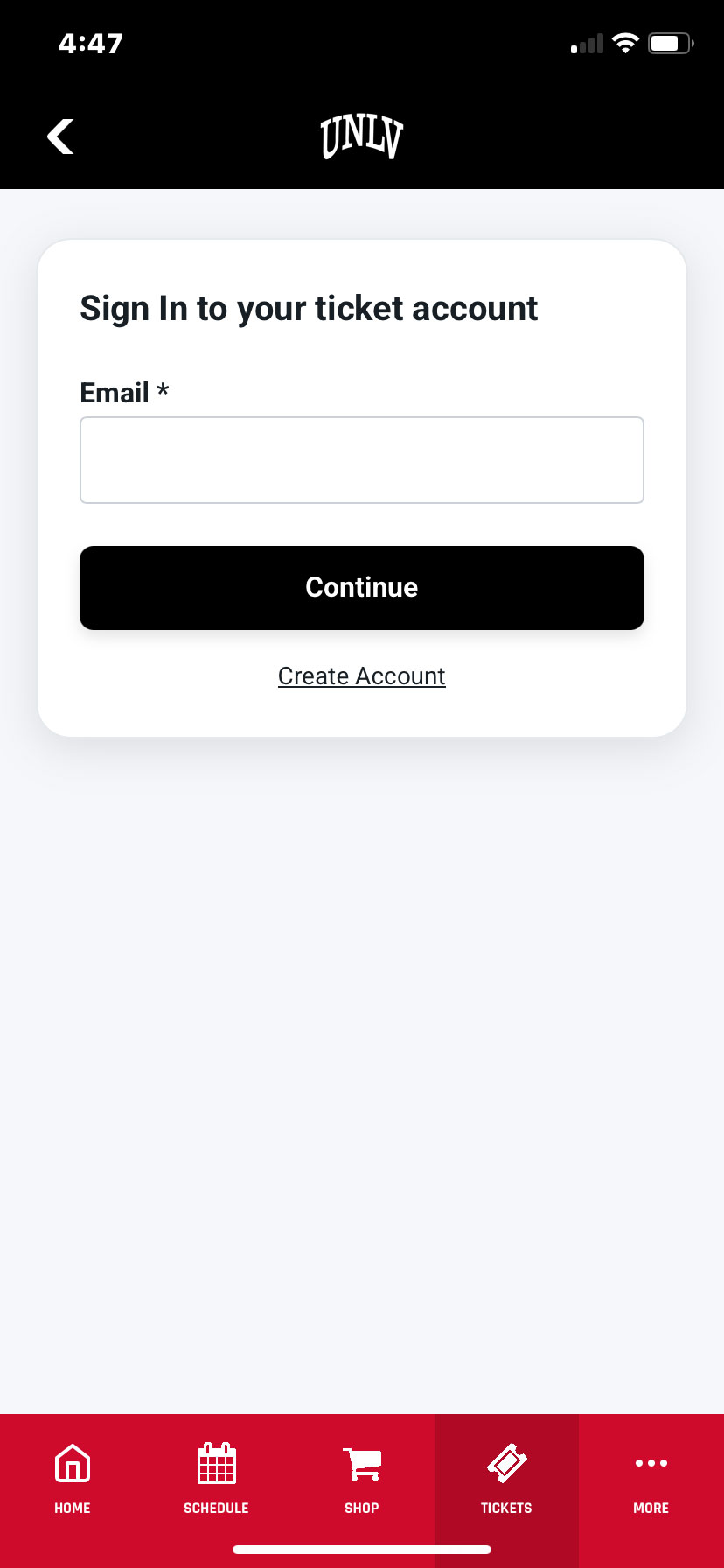Open the More tab
This screenshot has height=1568, width=724.
[651, 1478]
